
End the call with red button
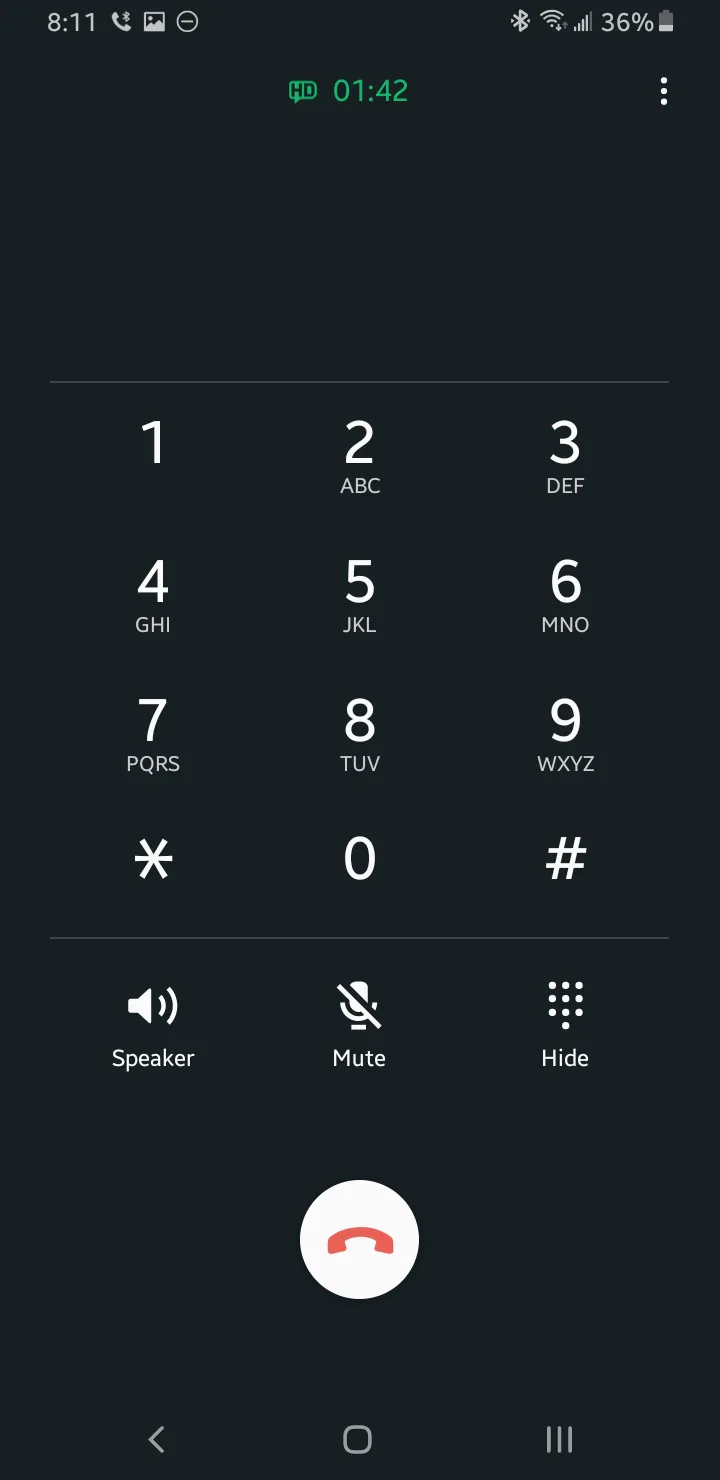click(360, 1240)
